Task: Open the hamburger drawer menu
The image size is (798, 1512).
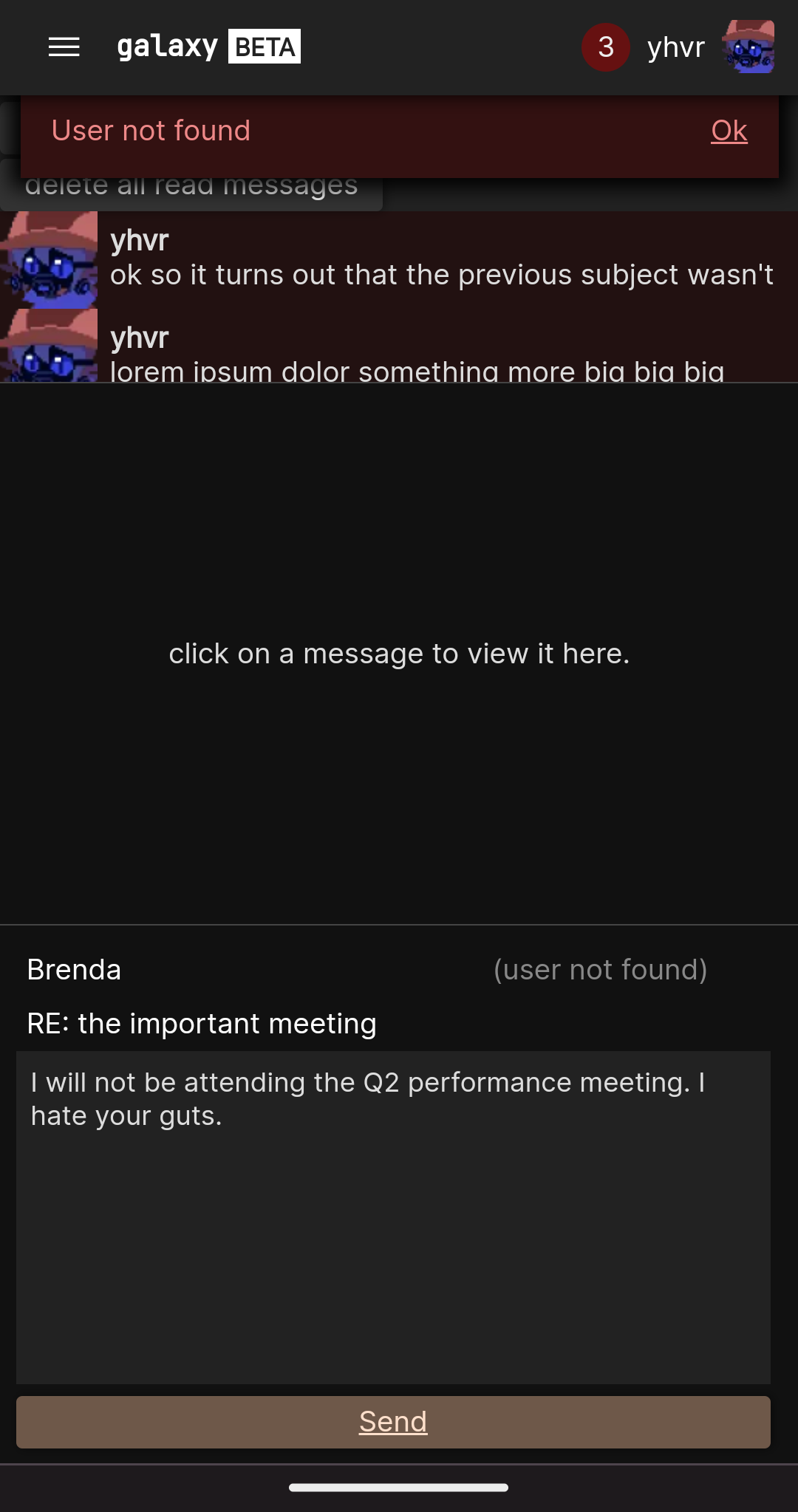Action: coord(64,47)
